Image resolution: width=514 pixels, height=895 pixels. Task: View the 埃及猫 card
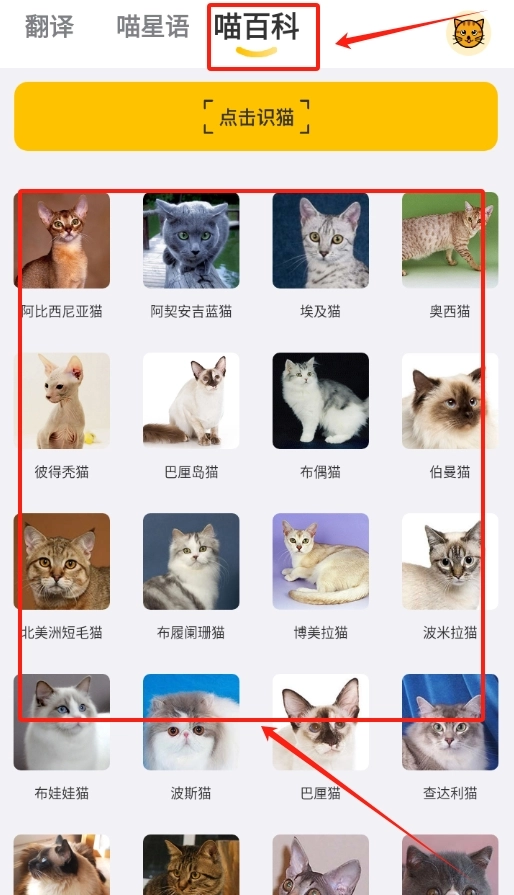coord(321,256)
